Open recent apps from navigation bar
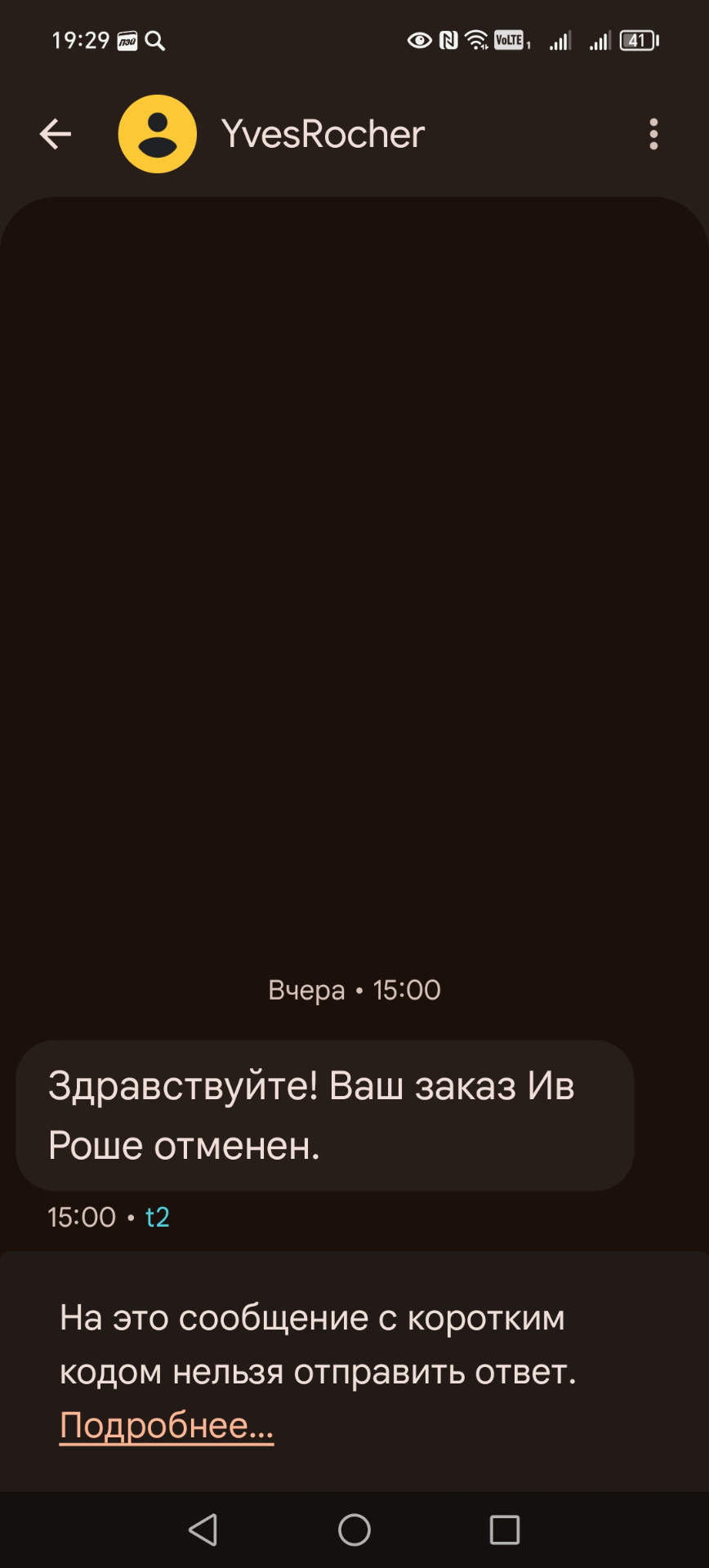Screen dimensions: 709x1568 [504, 1530]
